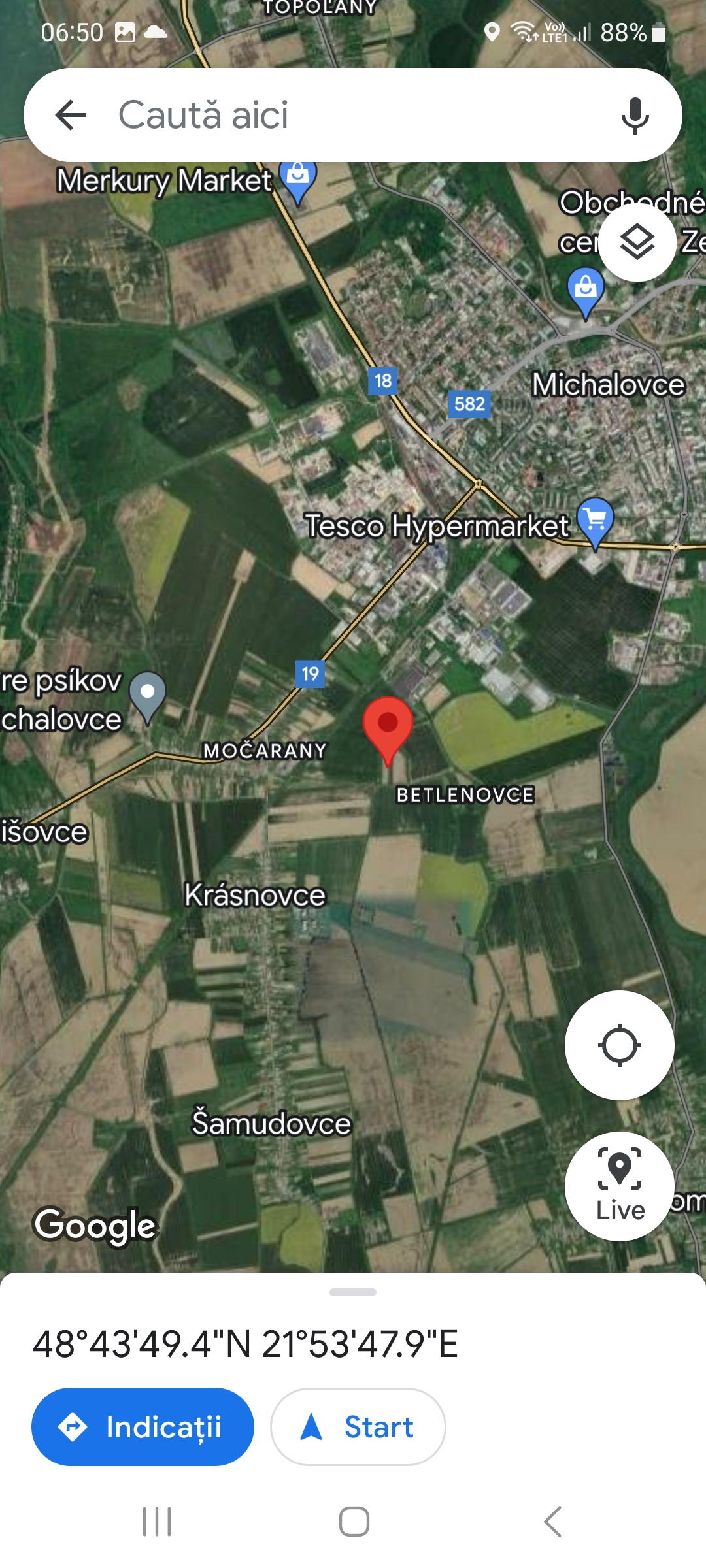The height and width of the screenshot is (1568, 706).
Task: Select the Merkury Market map pin
Action: click(x=298, y=179)
